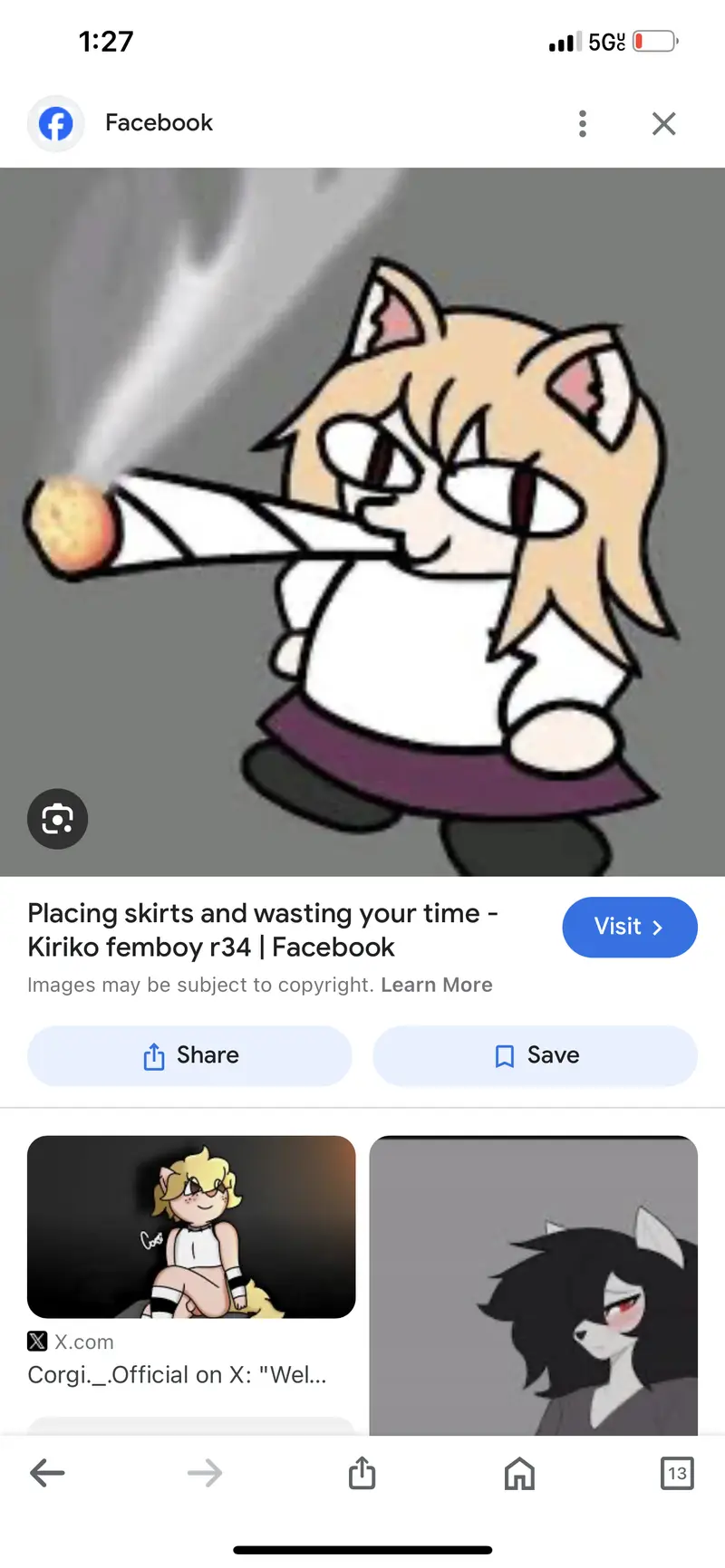Tap the bookmark icon on the Save button

503,1054
